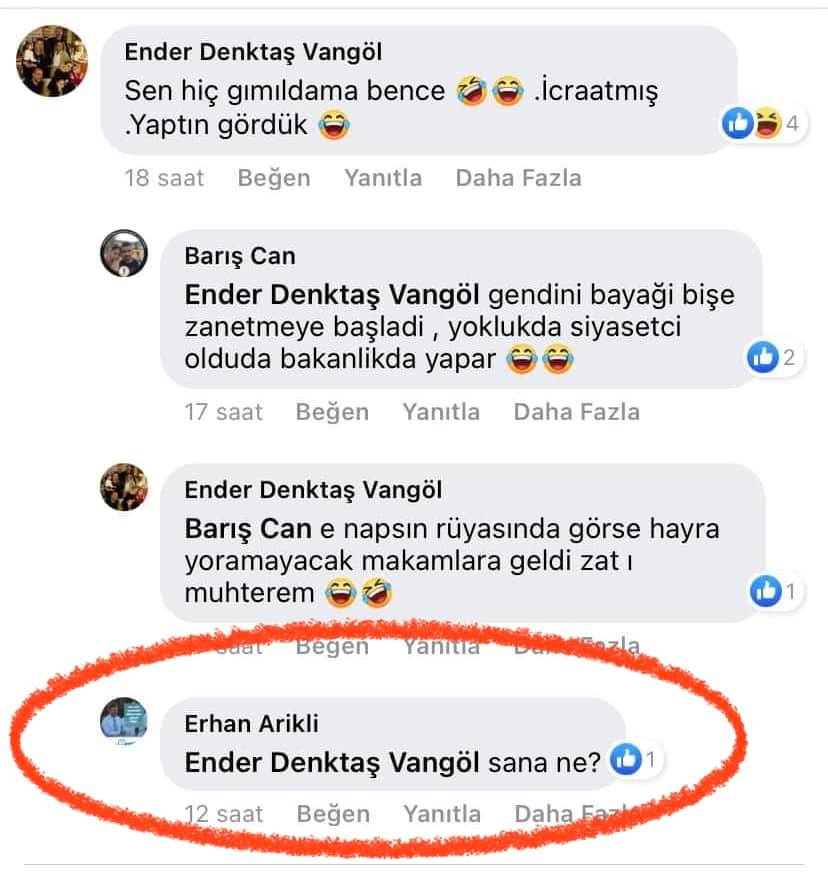Reply to the comment posted 18 saat ago
The image size is (828, 882).
383,178
